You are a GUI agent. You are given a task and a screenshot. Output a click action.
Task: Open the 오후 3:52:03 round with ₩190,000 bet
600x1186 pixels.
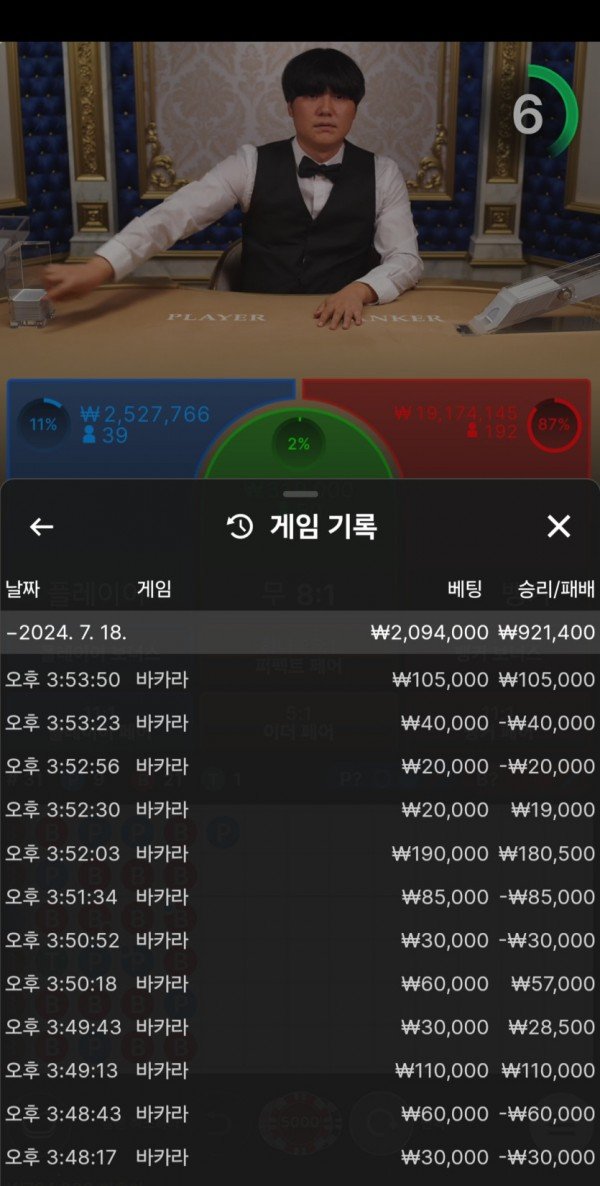300,854
